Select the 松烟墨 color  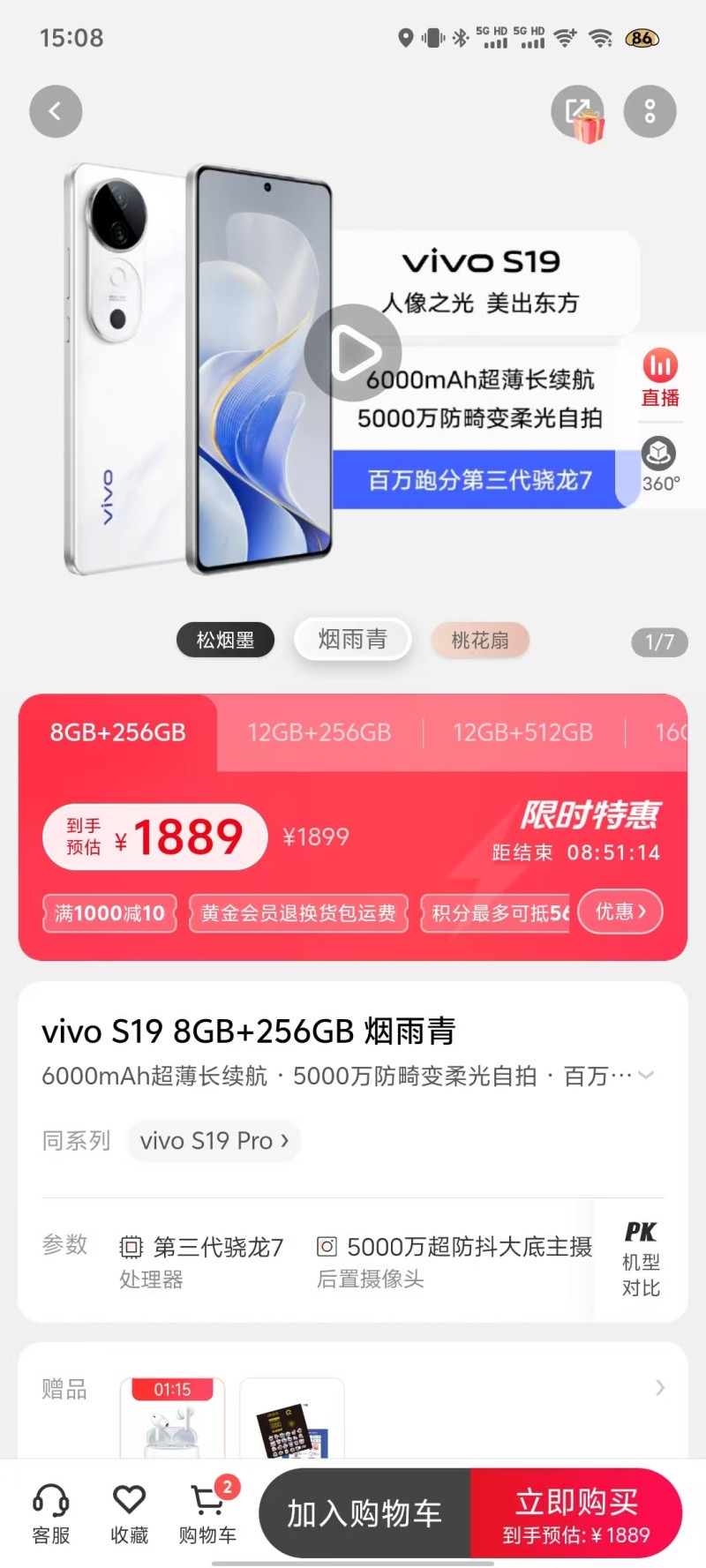coord(225,641)
